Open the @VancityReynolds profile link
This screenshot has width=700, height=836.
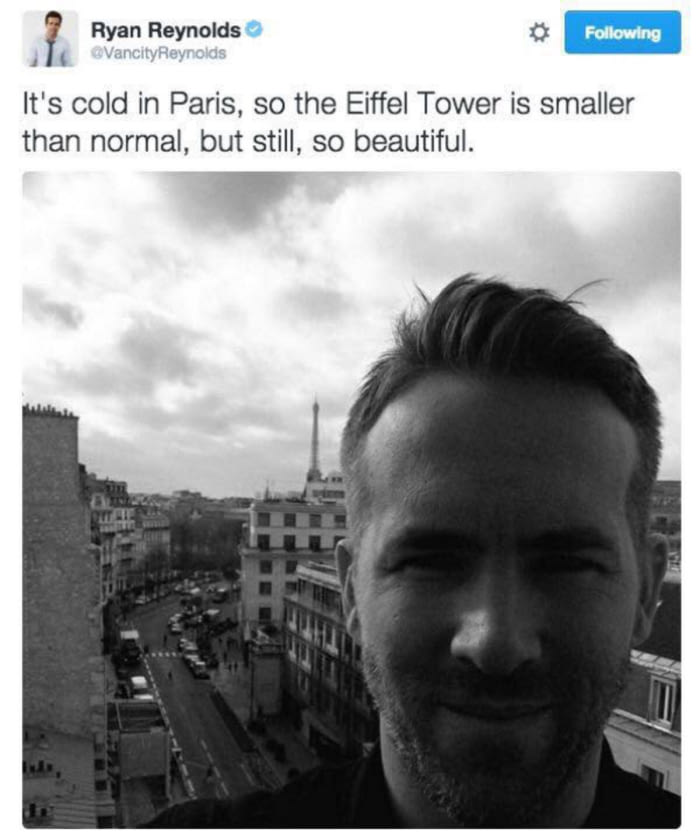click(x=157, y=53)
